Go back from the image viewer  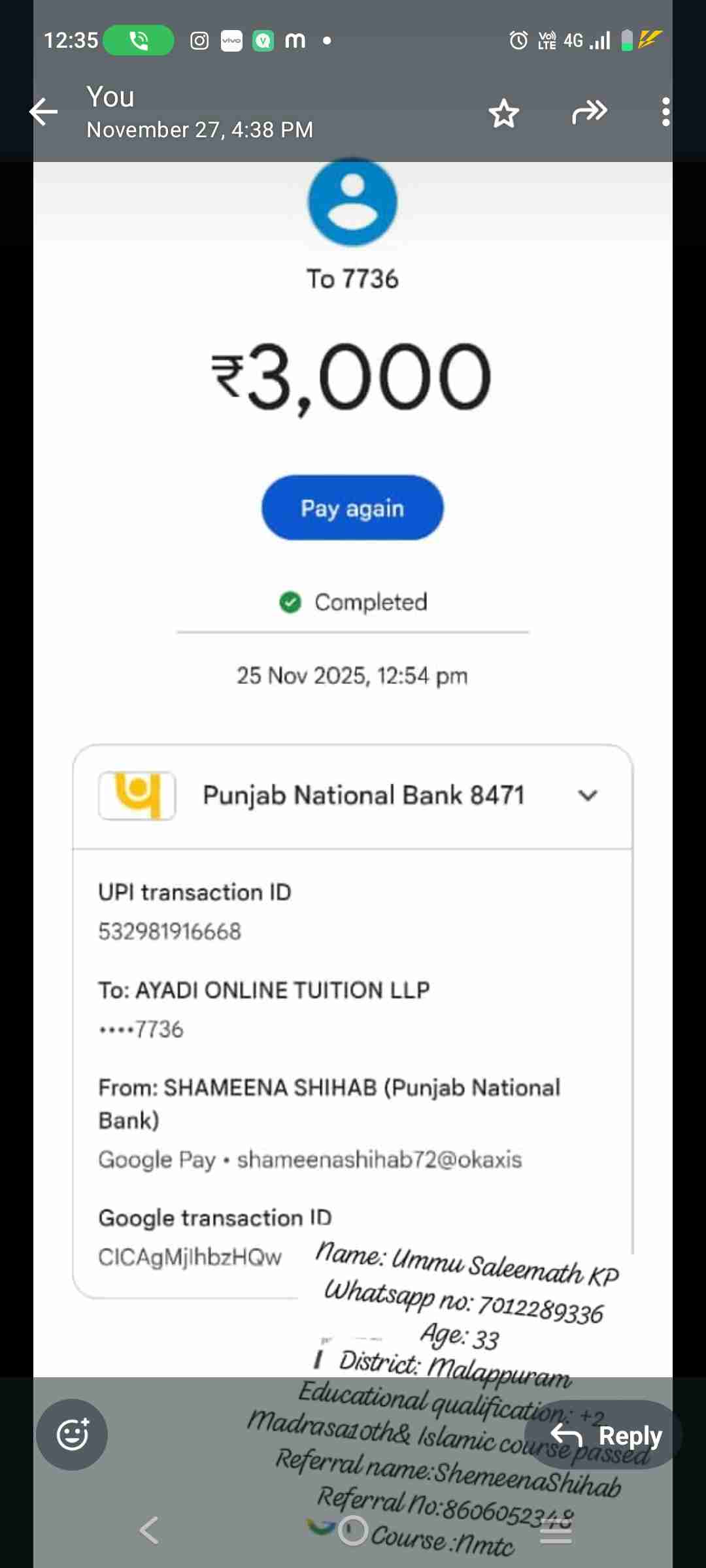[x=44, y=112]
